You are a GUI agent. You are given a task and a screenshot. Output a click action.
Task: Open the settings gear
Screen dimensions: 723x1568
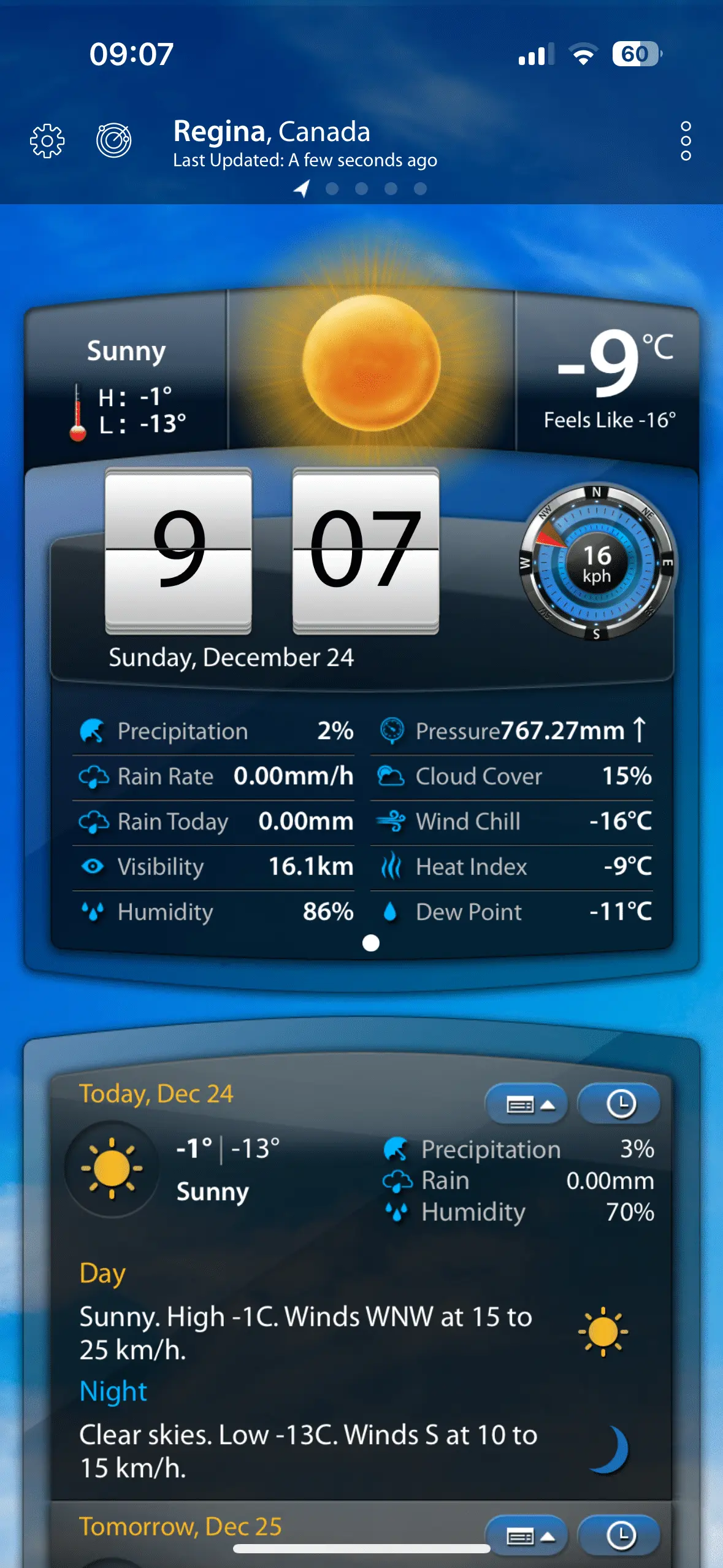tap(47, 142)
